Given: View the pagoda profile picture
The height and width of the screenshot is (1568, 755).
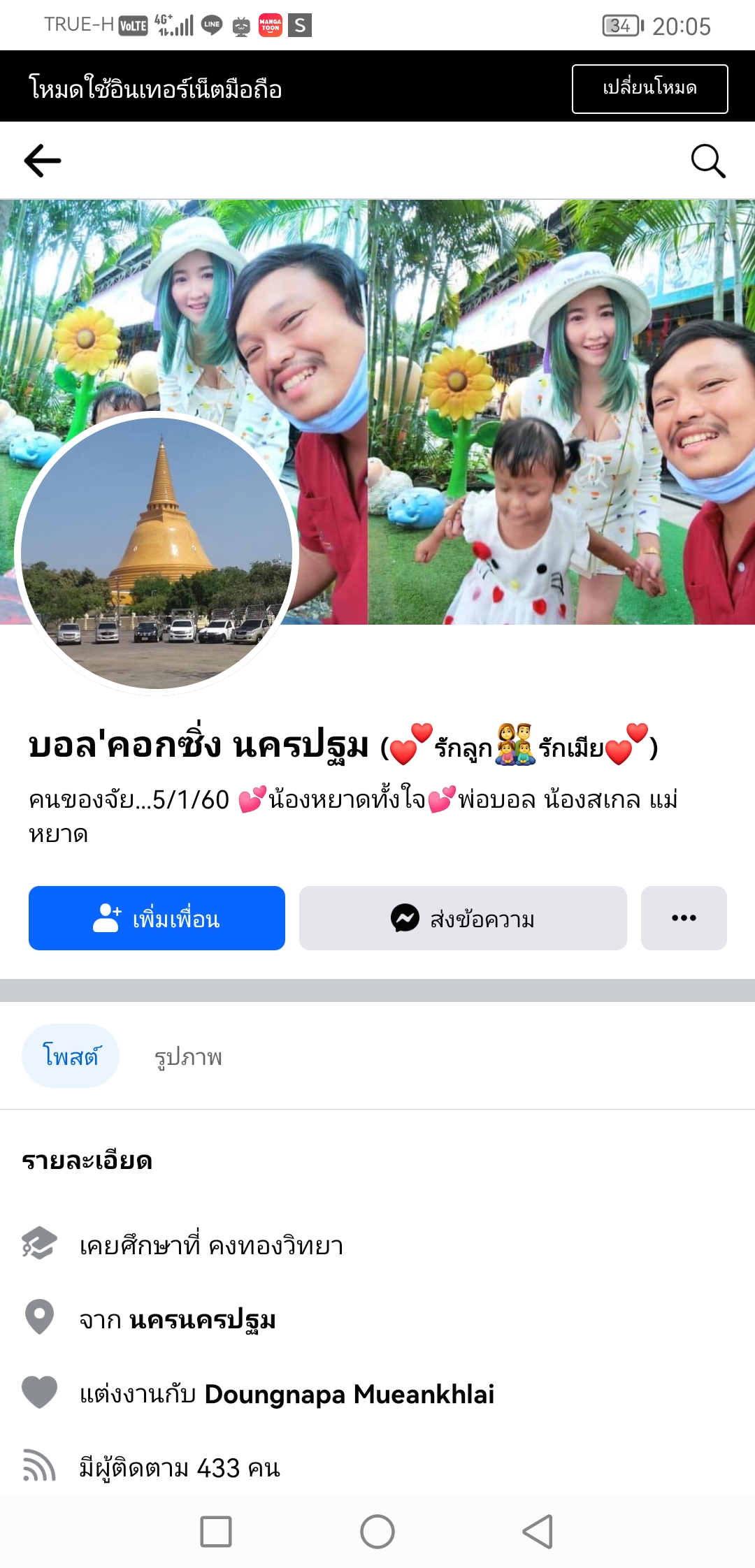Looking at the screenshot, I should pyautogui.click(x=157, y=553).
